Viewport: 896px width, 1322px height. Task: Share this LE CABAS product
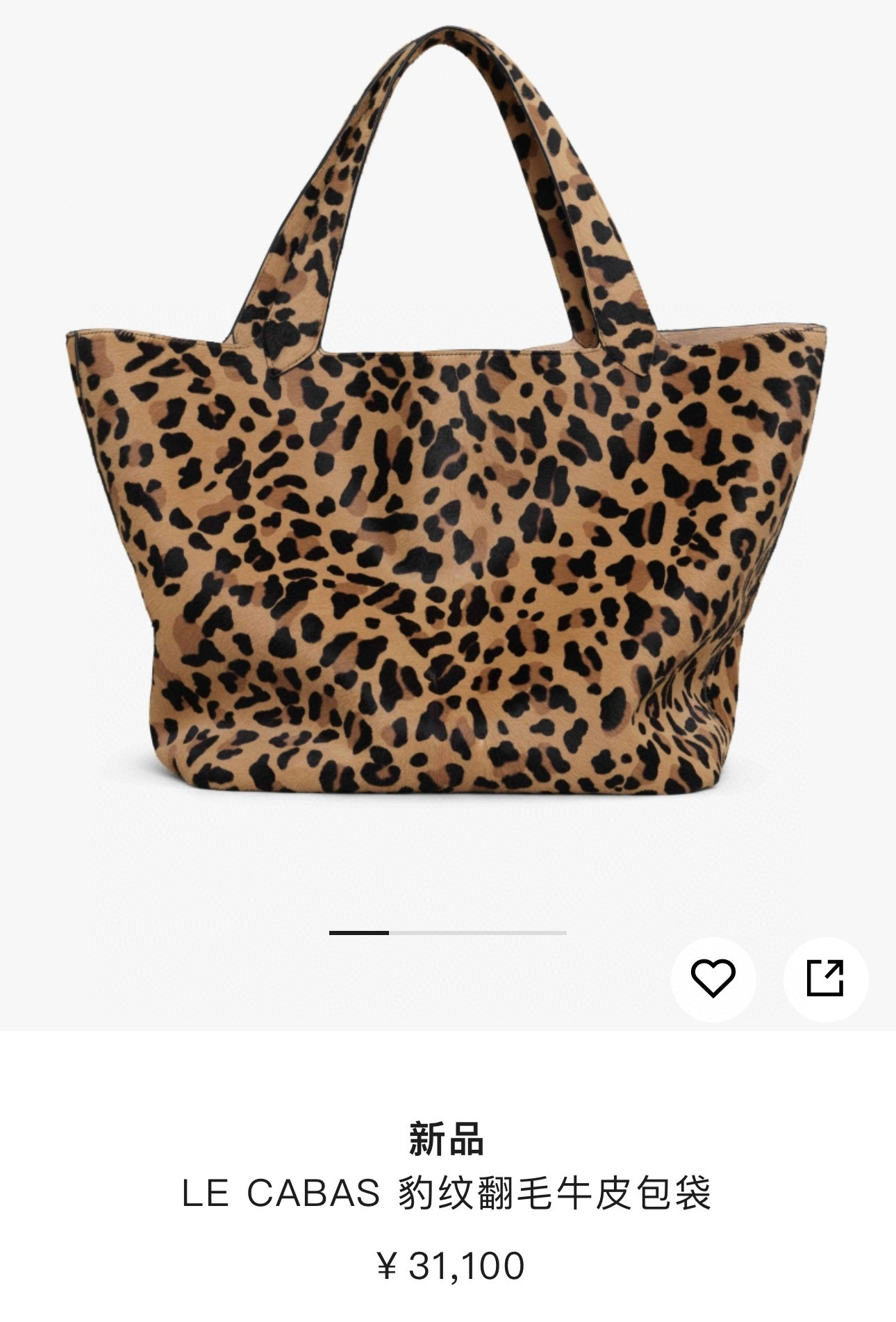pos(825,979)
